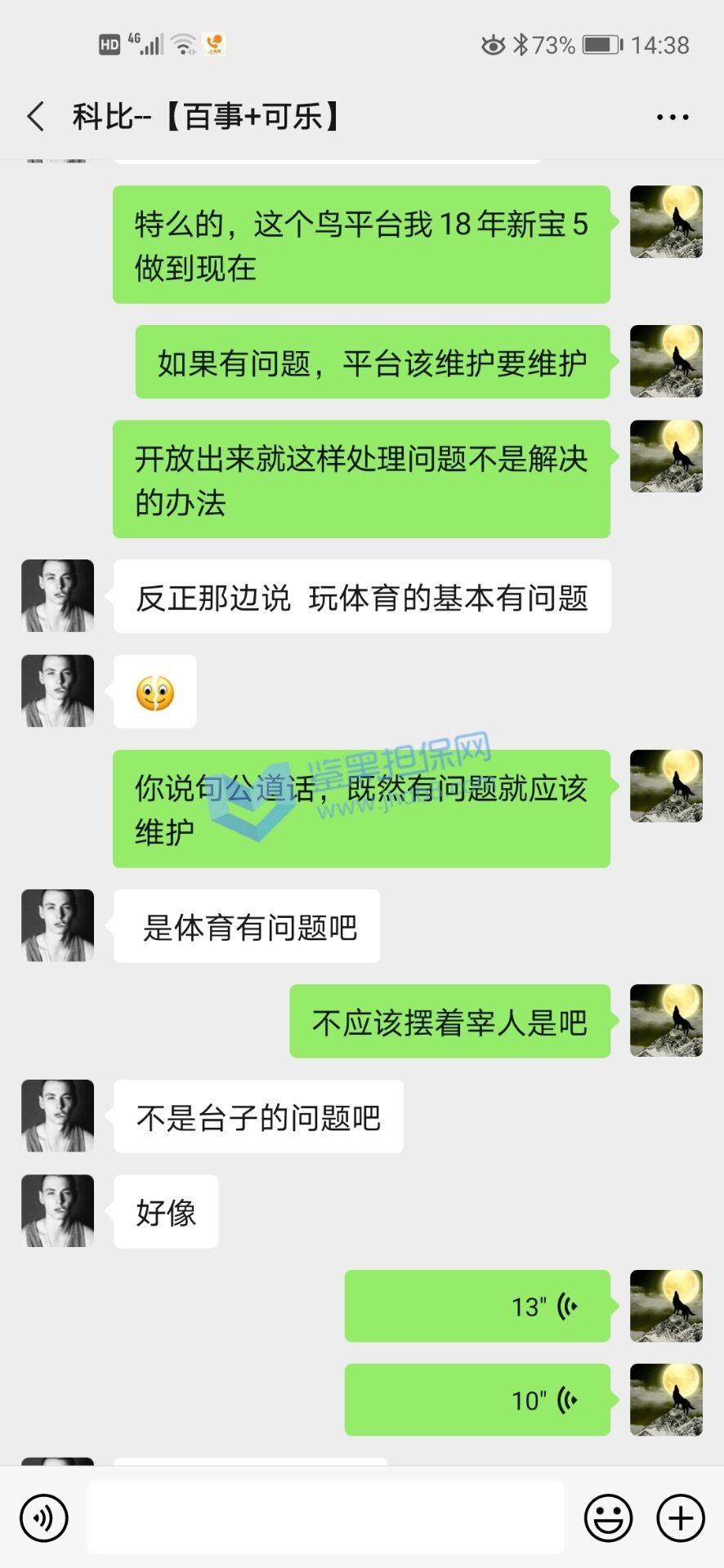Open the emoji sticker panel
Image resolution: width=724 pixels, height=1568 pixels.
[x=608, y=1518]
